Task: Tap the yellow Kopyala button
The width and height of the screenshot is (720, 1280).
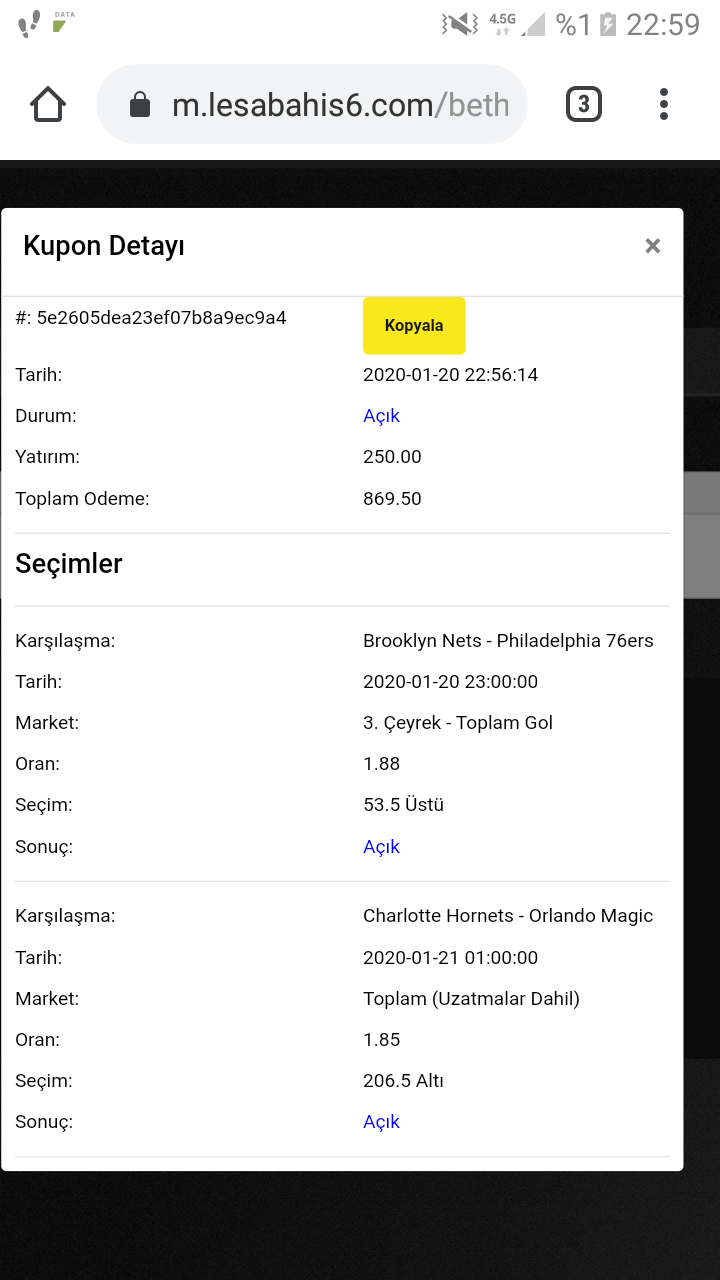Action: 414,326
